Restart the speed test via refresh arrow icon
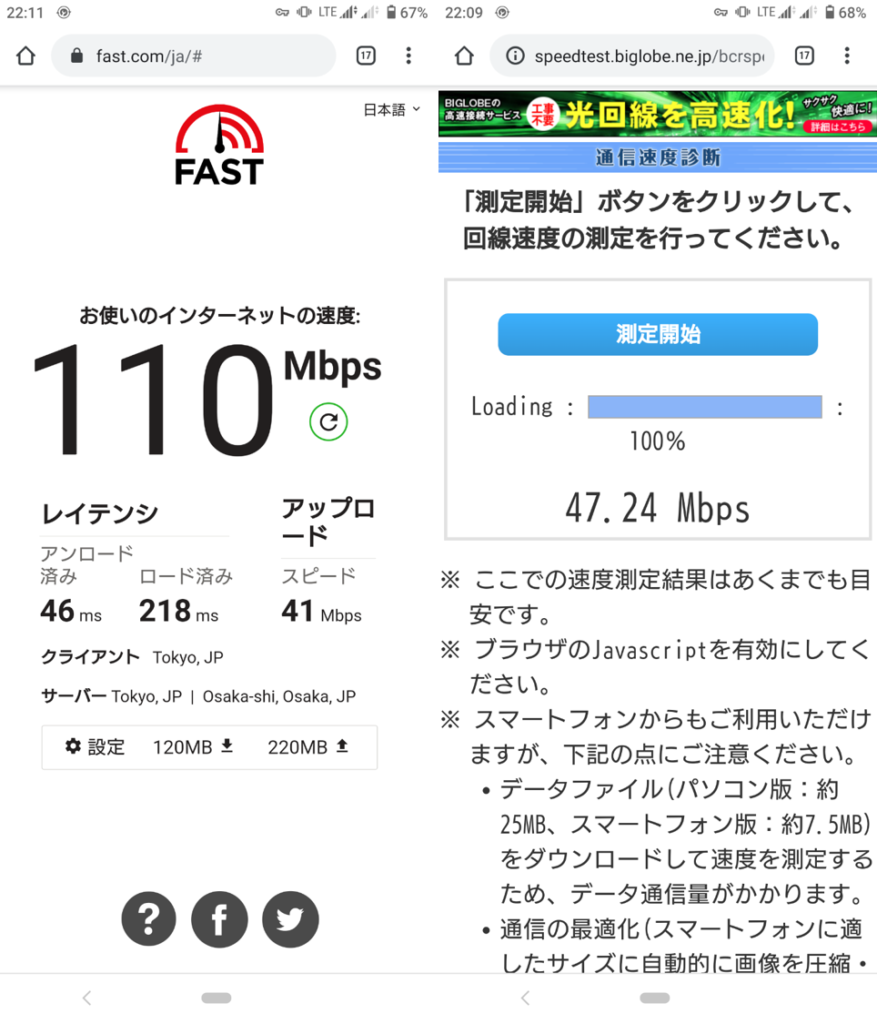This screenshot has height=1024, width=877. (330, 421)
